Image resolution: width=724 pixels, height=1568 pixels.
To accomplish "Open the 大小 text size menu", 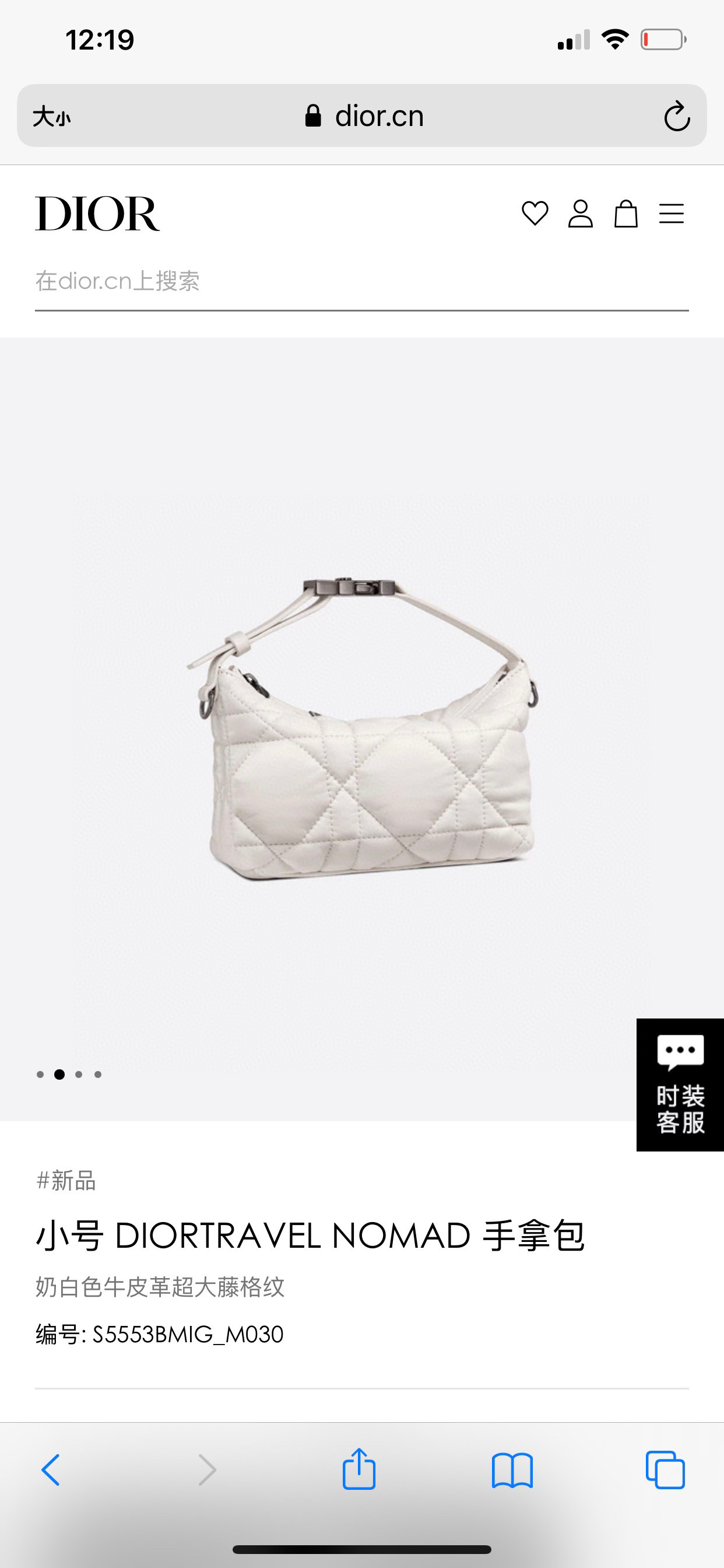I will click(x=52, y=116).
